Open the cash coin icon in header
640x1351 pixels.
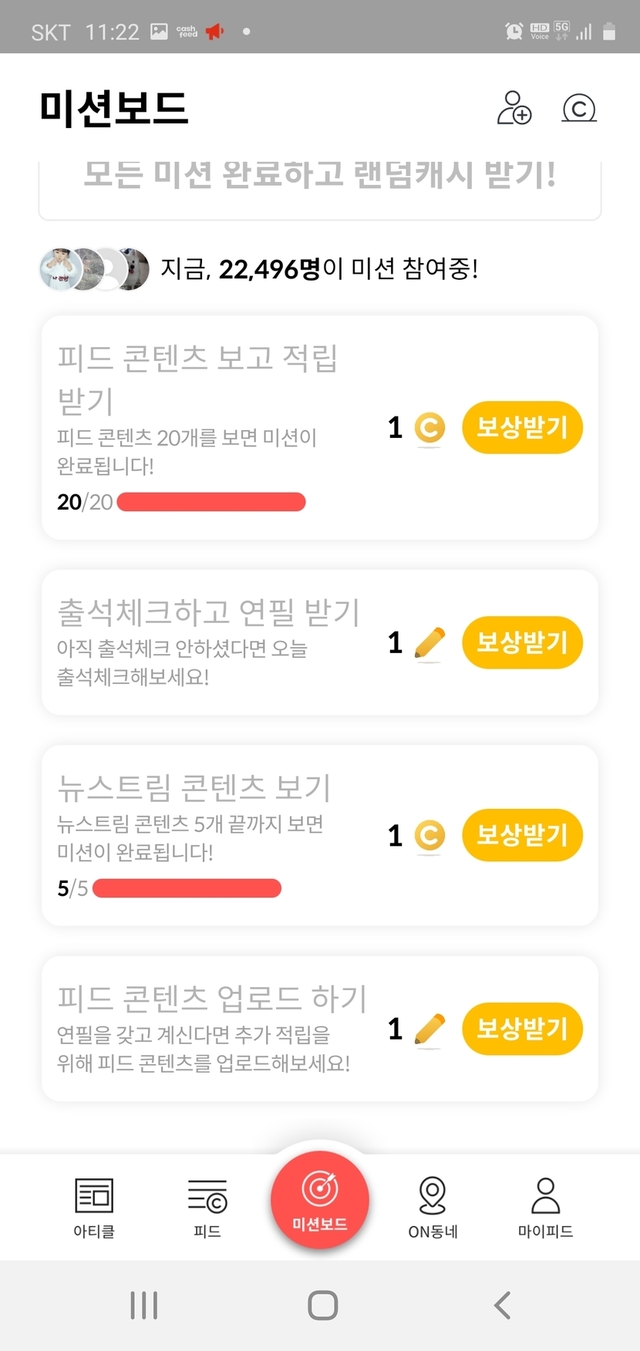coord(579,107)
